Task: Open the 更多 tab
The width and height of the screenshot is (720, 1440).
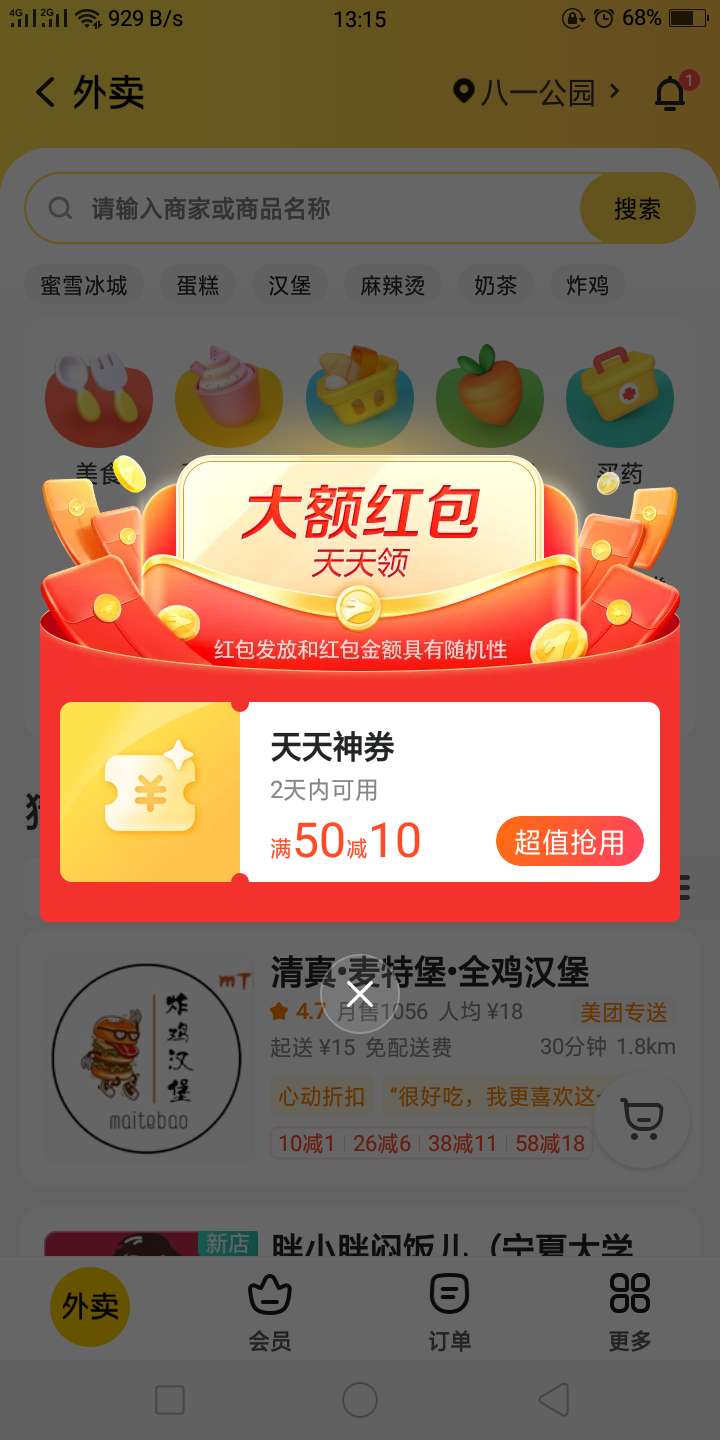Action: tap(629, 1312)
